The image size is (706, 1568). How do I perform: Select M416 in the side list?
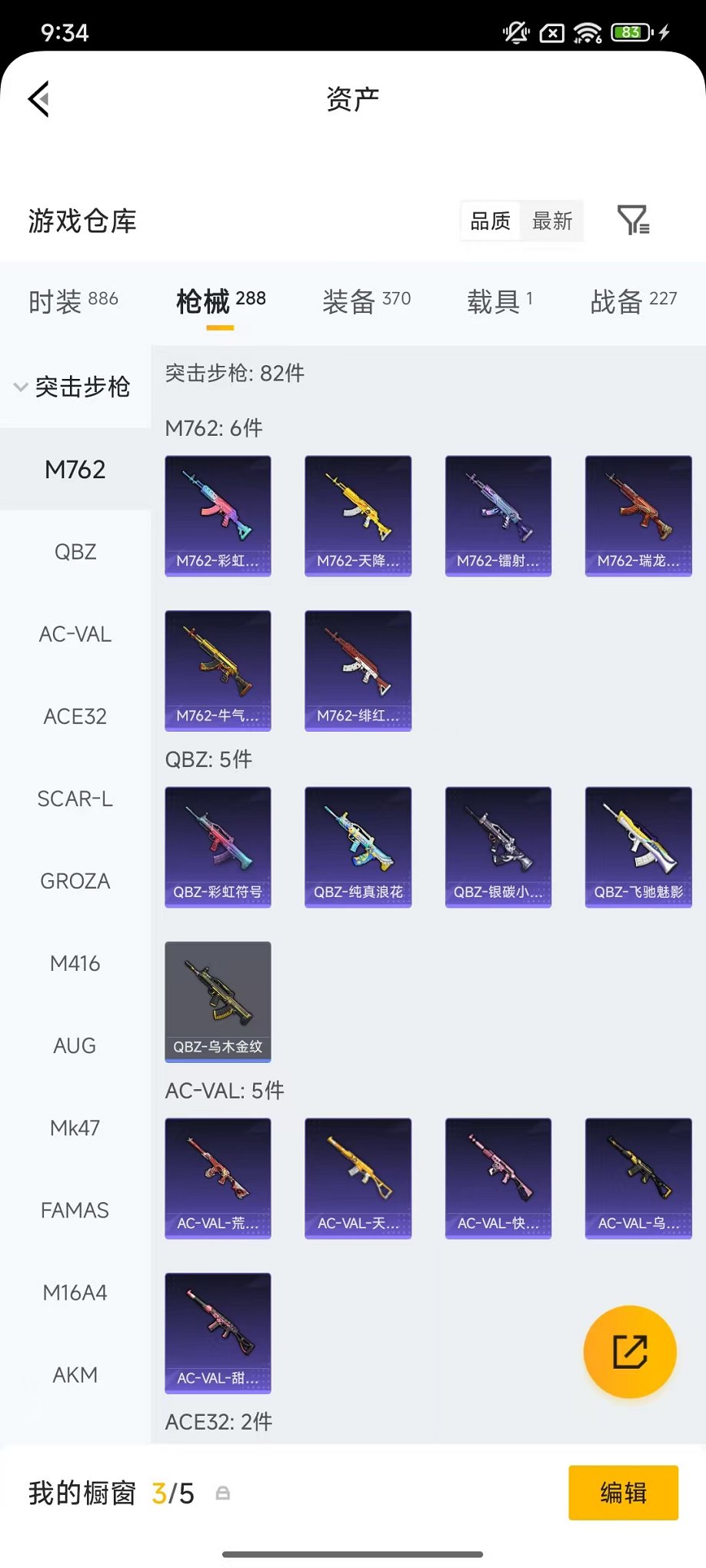pos(75,963)
